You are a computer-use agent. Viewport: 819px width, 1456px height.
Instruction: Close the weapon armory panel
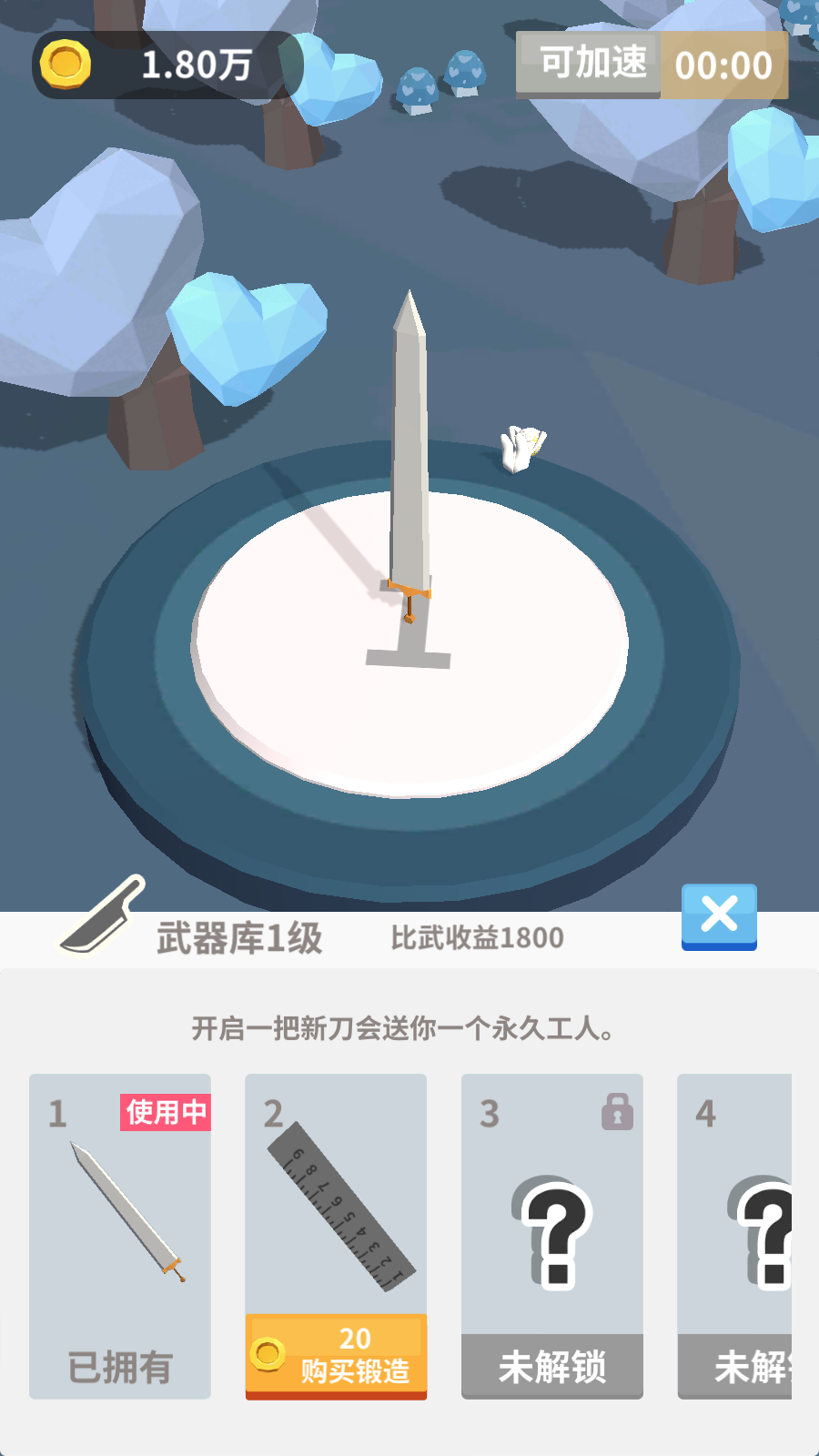[x=719, y=916]
